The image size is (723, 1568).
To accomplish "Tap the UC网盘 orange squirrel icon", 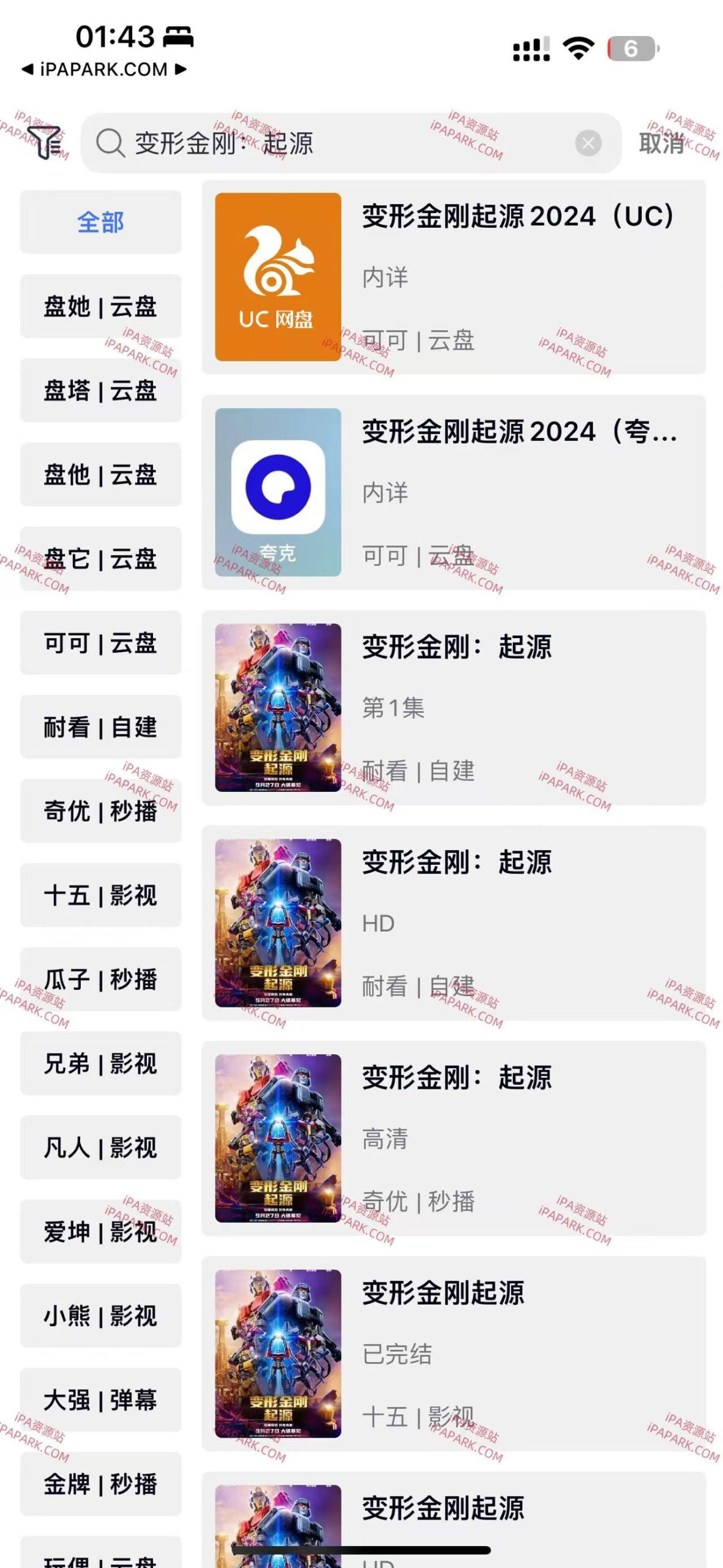I will pos(279,276).
